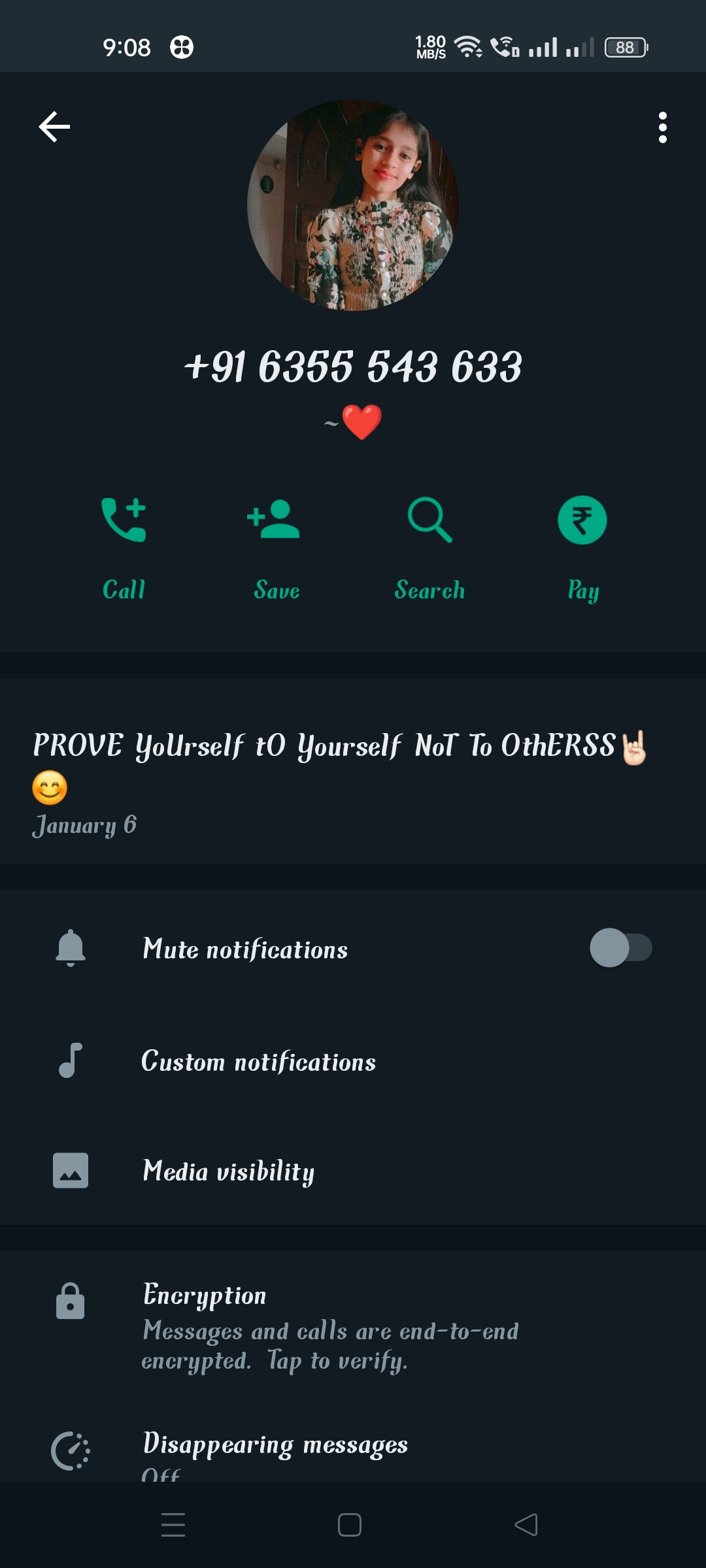706x1568 pixels.
Task: Call this contact
Action: [x=124, y=546]
